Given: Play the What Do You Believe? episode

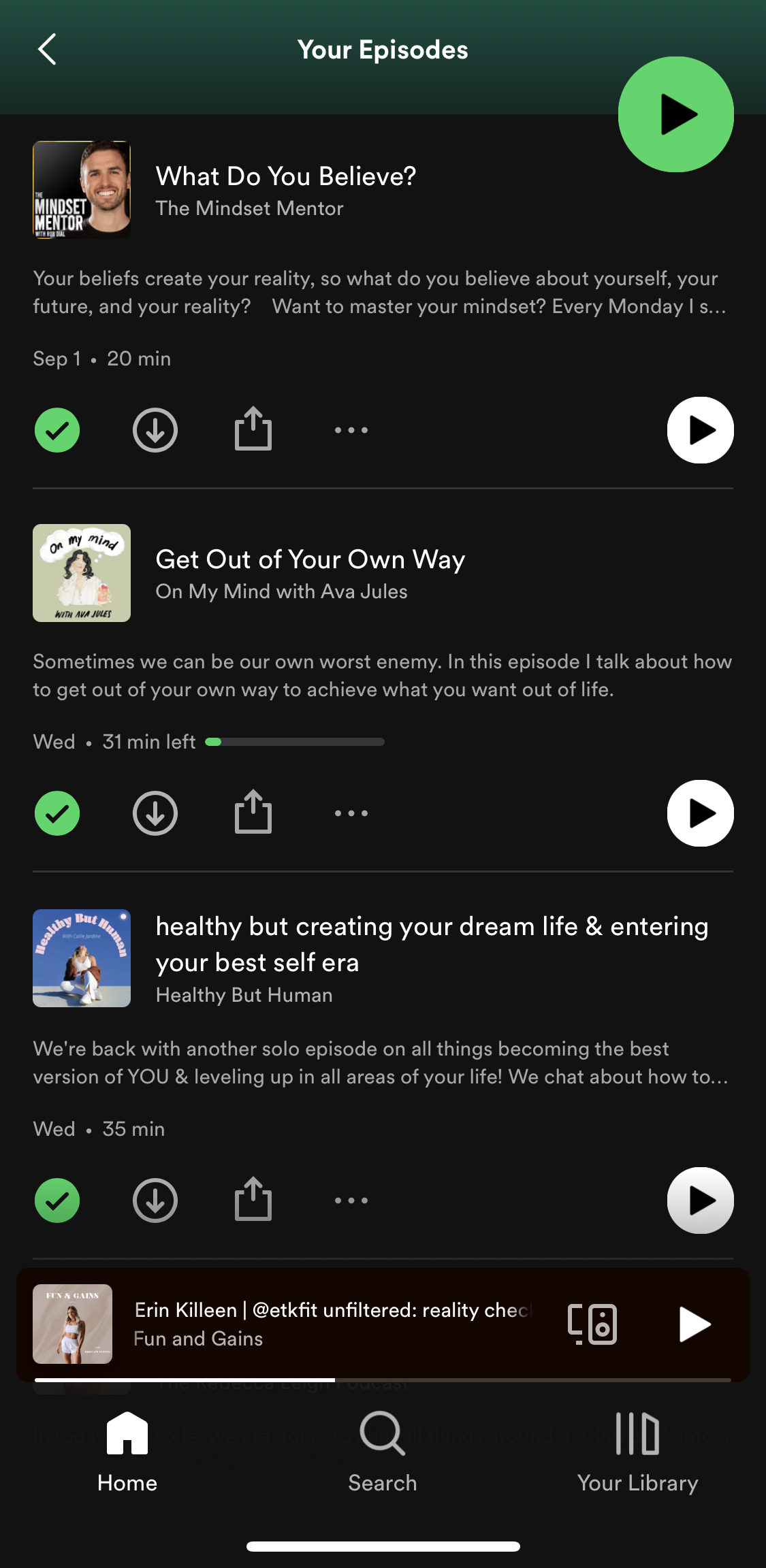Looking at the screenshot, I should coord(700,430).
